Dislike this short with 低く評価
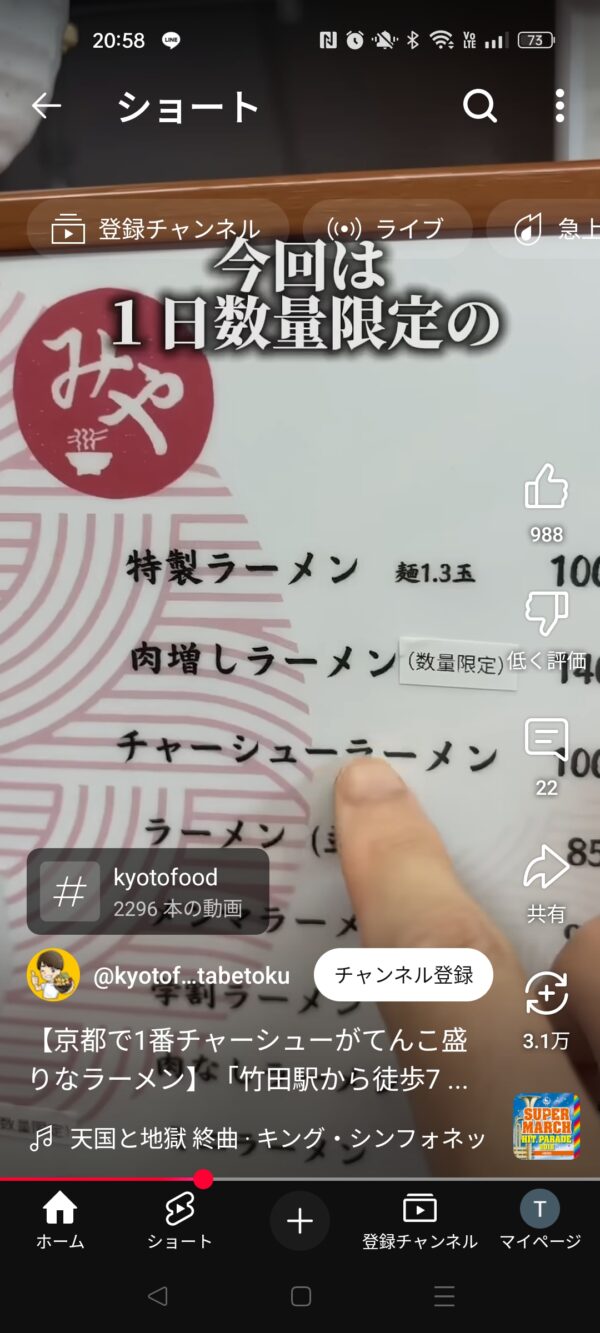Screen dimensions: 600x1333 point(546,615)
